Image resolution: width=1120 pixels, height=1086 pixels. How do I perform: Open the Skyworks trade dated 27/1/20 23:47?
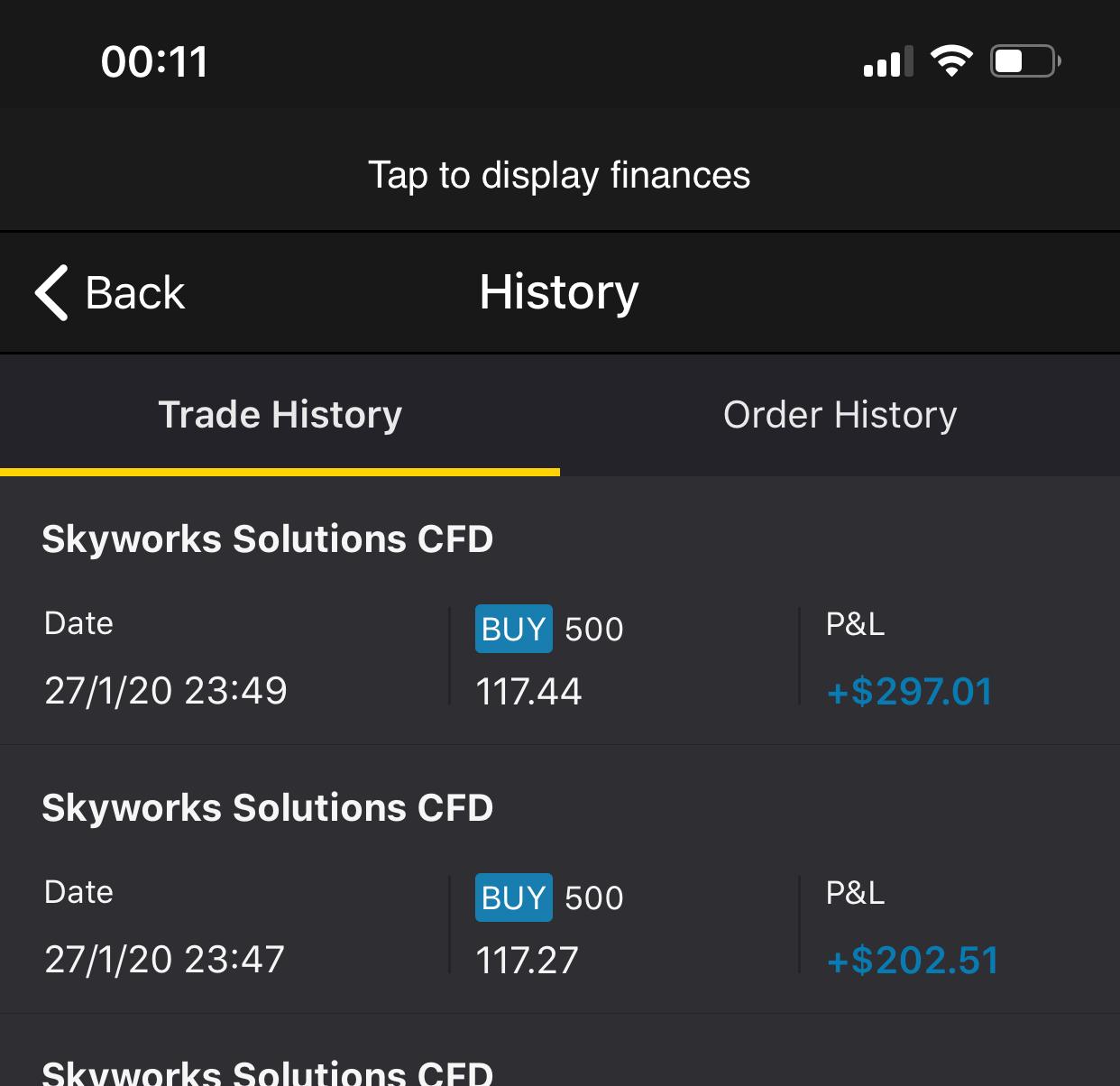coord(559,882)
